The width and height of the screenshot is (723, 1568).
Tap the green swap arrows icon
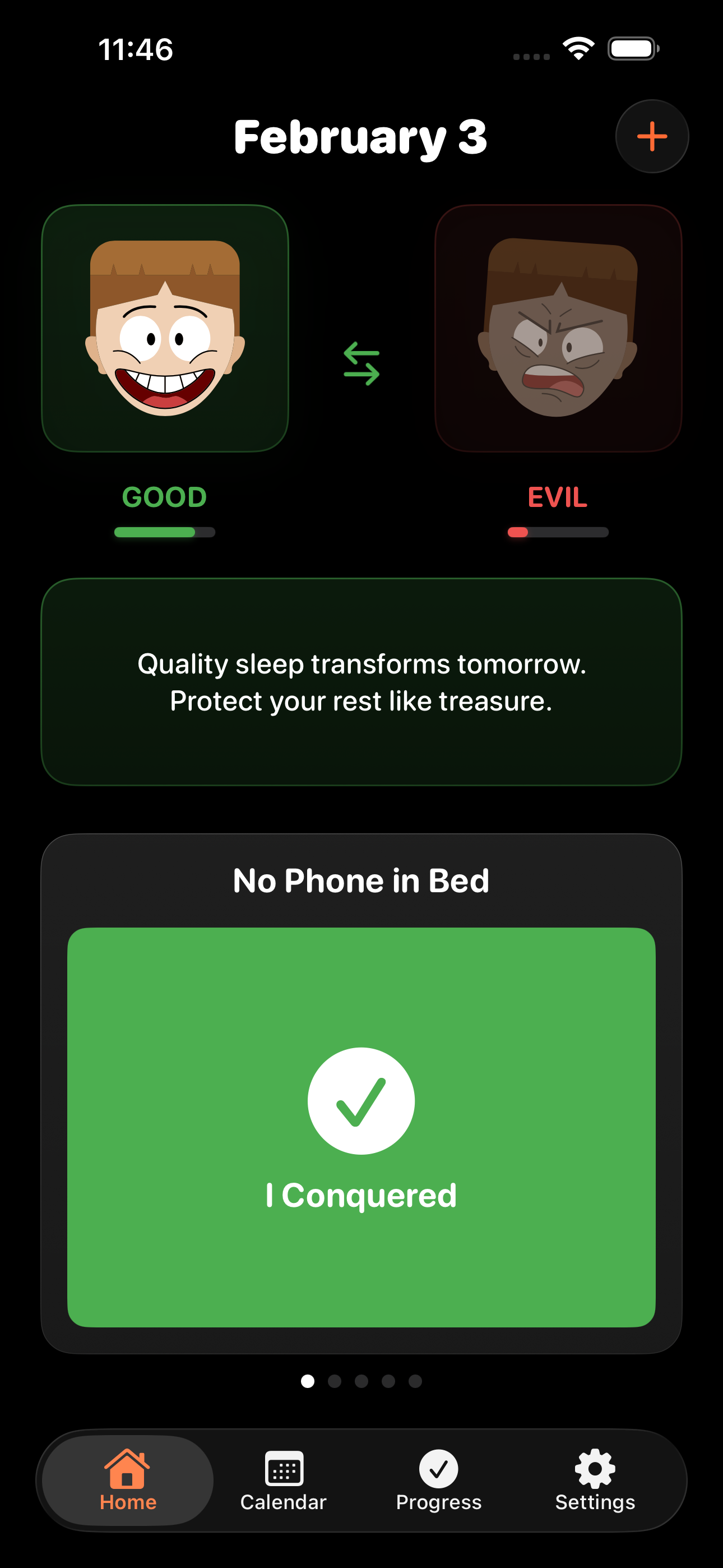click(361, 363)
